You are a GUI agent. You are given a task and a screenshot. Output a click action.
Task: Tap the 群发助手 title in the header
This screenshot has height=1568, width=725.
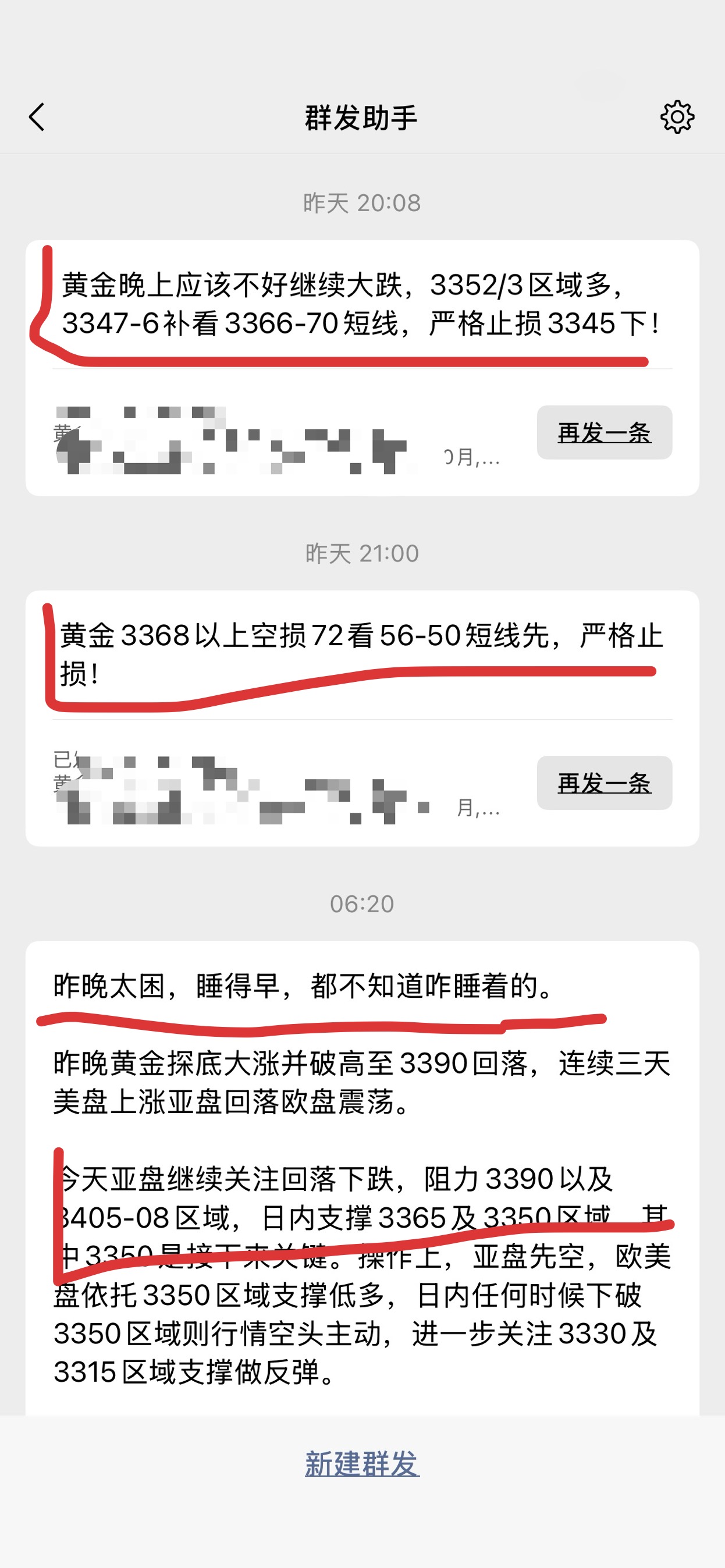pyautogui.click(x=361, y=118)
